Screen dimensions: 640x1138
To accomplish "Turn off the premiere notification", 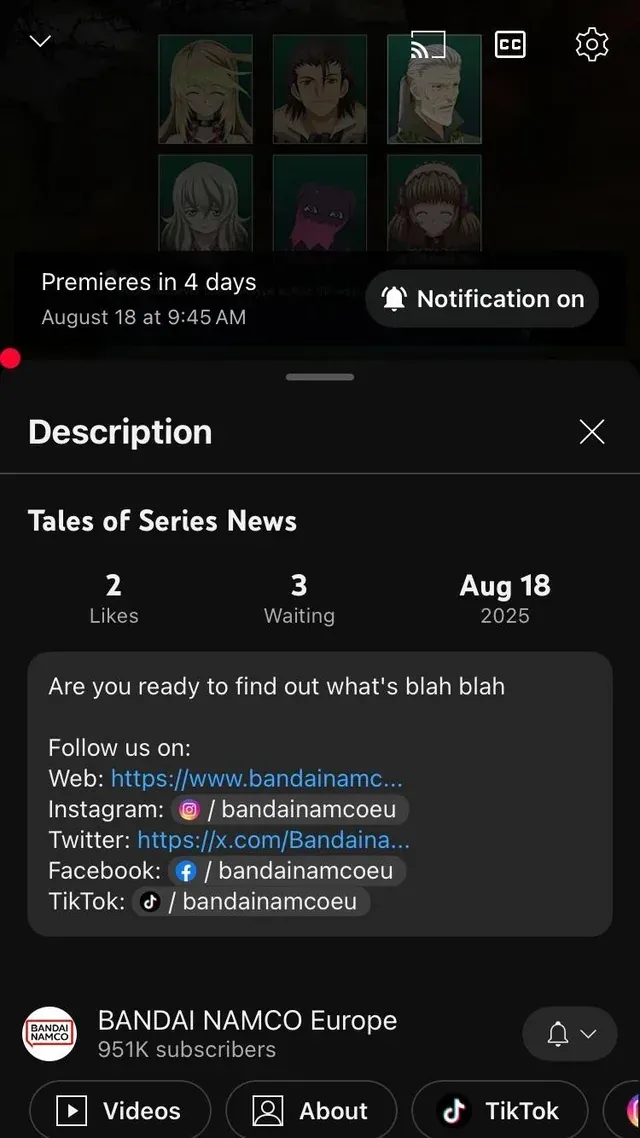I will [x=482, y=299].
